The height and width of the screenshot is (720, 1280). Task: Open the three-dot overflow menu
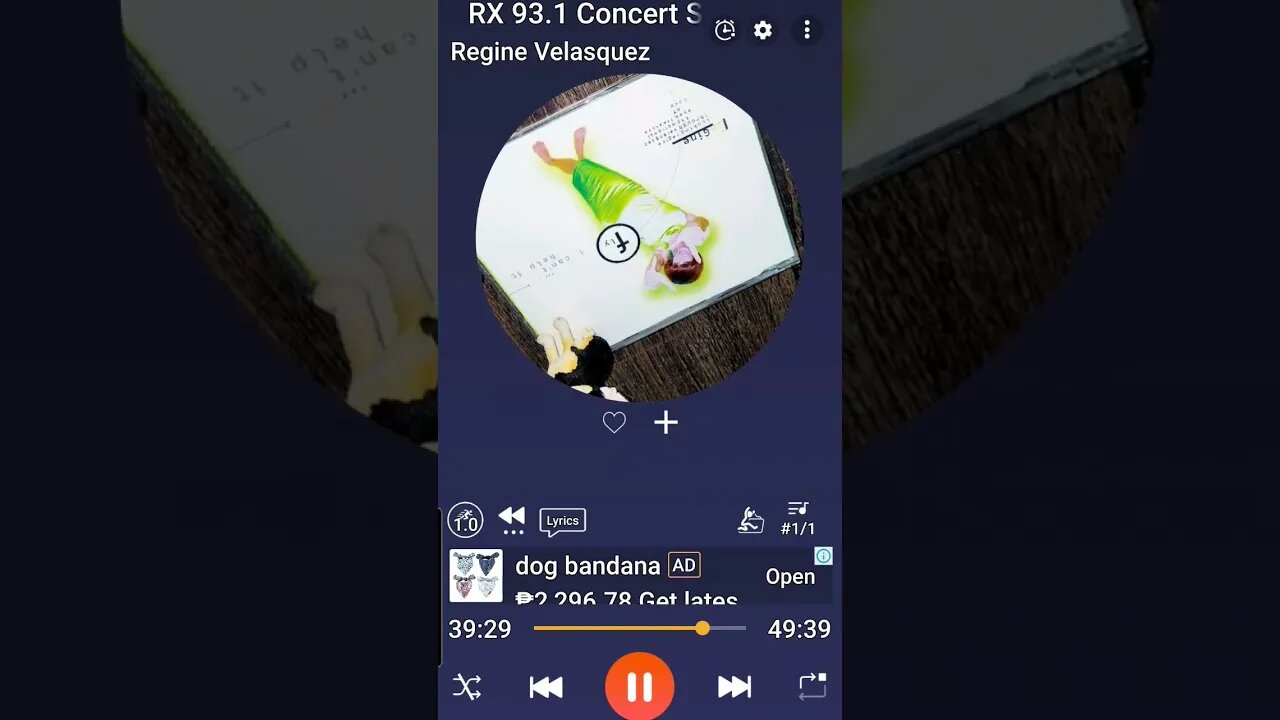point(807,31)
